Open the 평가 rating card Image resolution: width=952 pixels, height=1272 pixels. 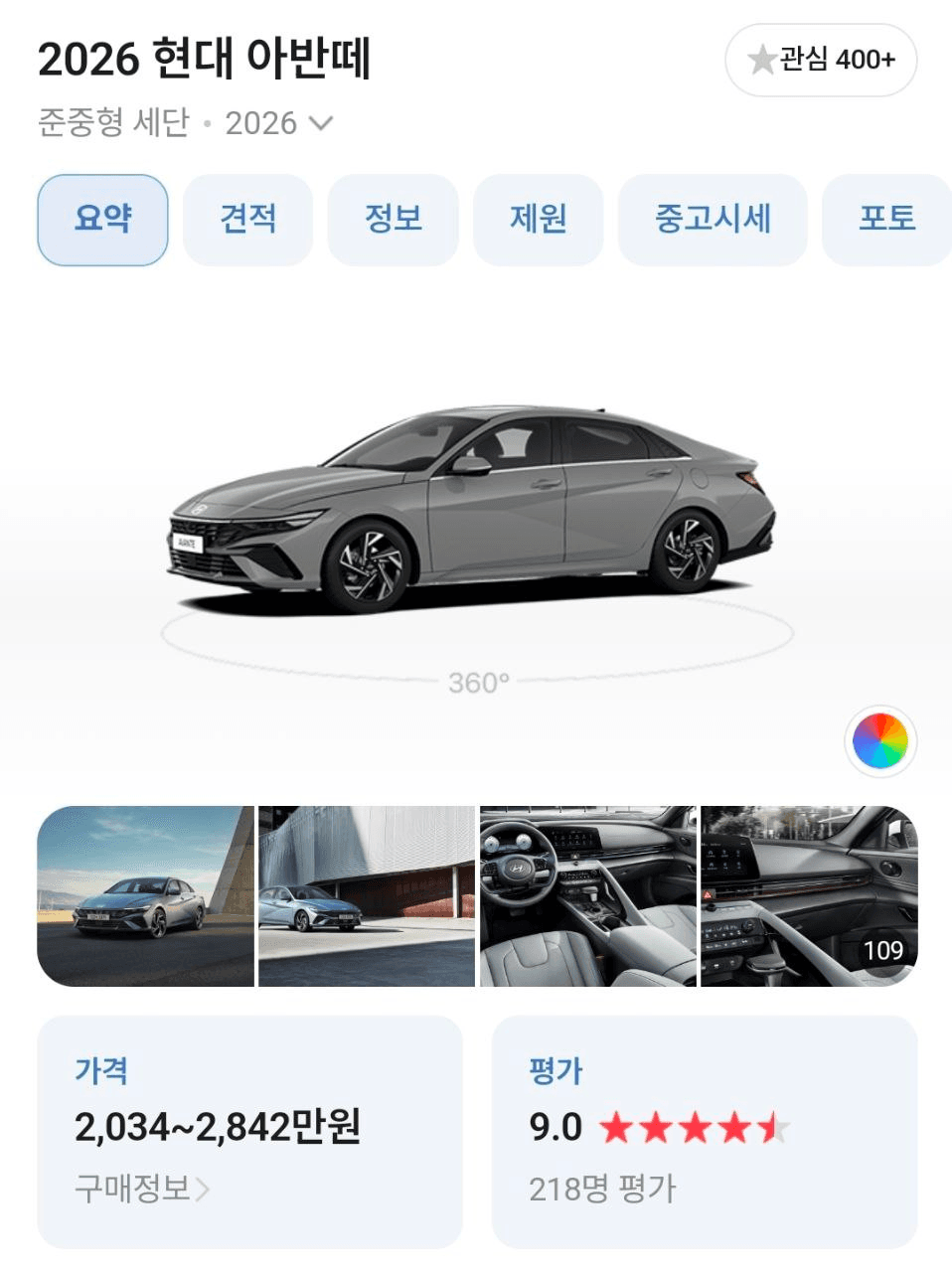coord(704,1131)
